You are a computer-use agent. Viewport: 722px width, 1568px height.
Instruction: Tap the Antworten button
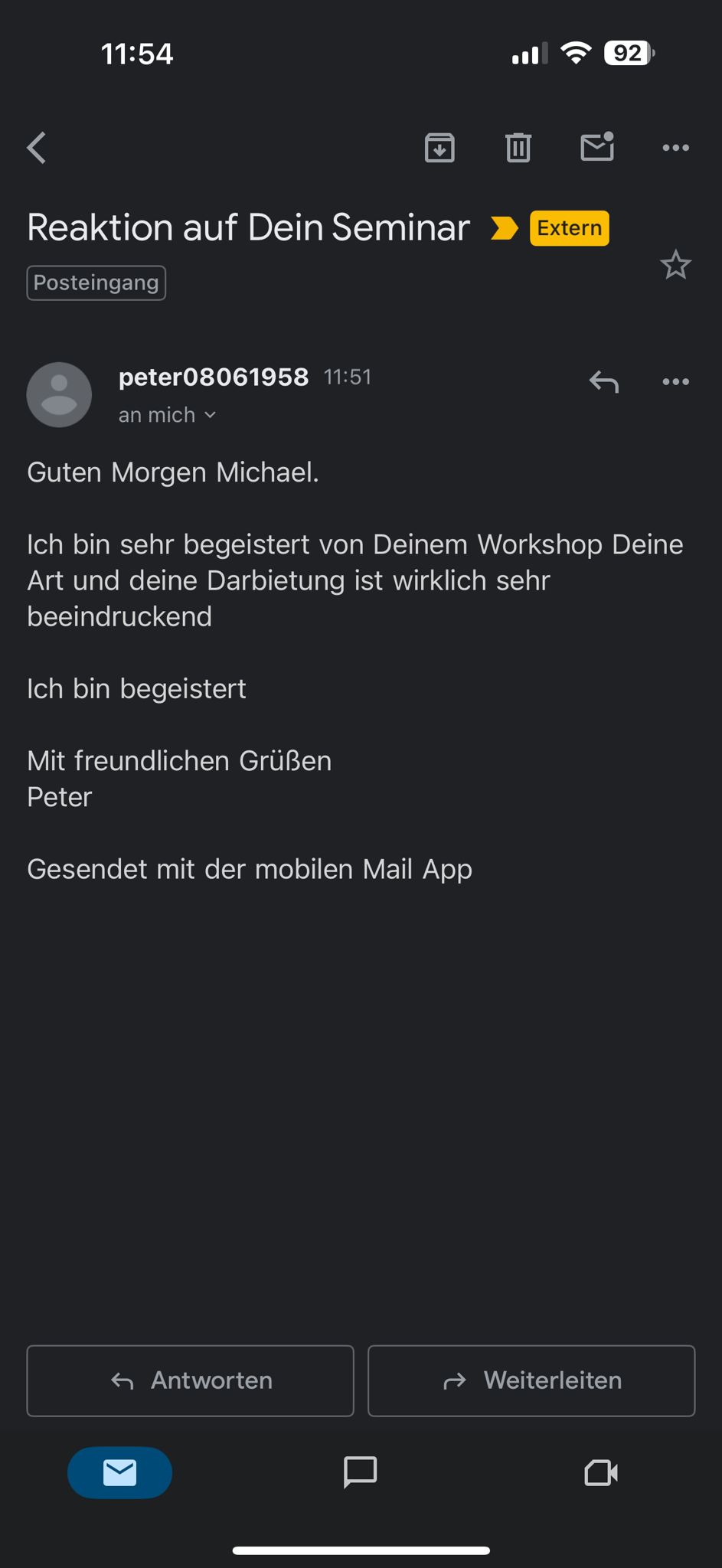click(191, 1380)
